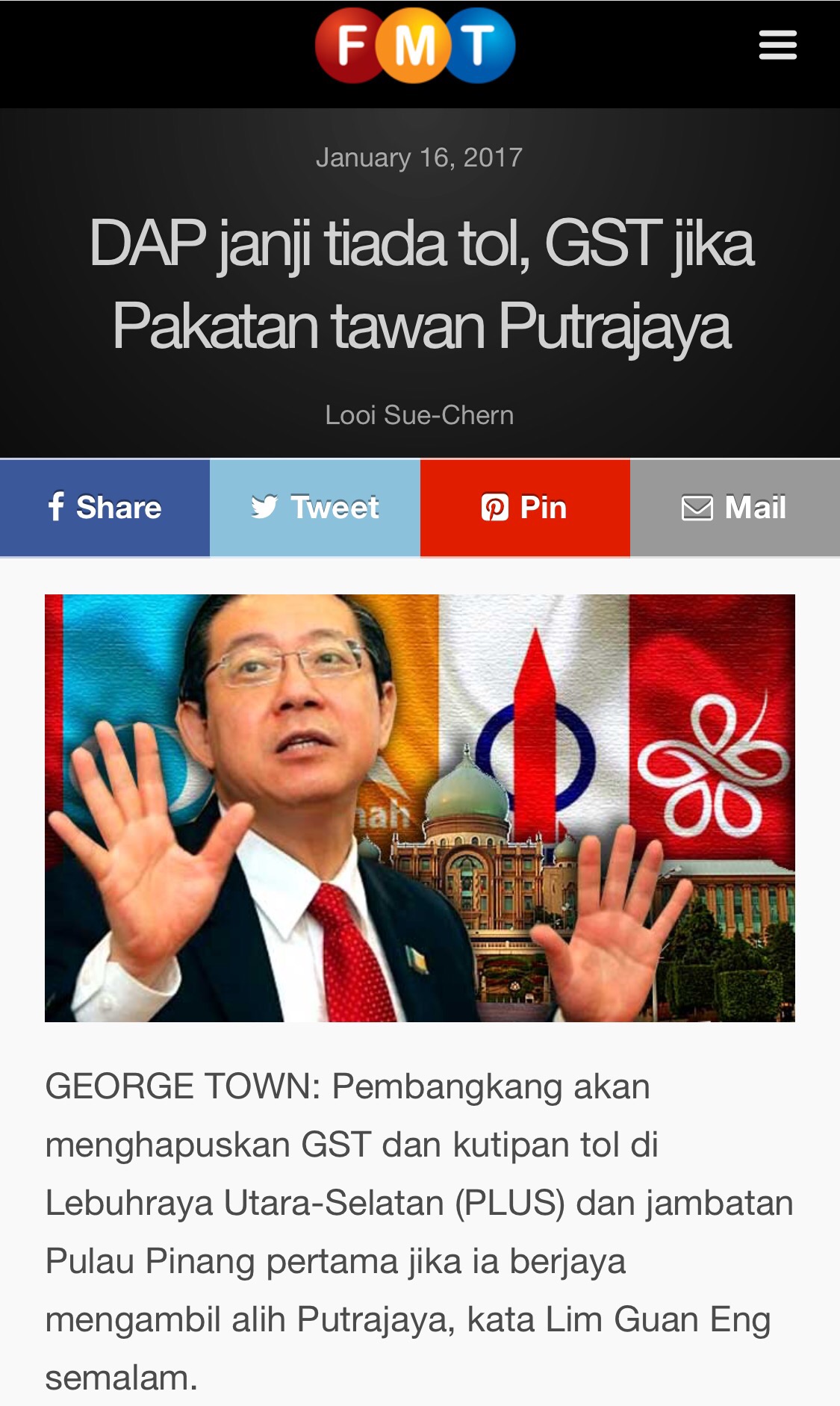This screenshot has width=840, height=1406.
Task: Tweet this article
Action: (x=314, y=508)
